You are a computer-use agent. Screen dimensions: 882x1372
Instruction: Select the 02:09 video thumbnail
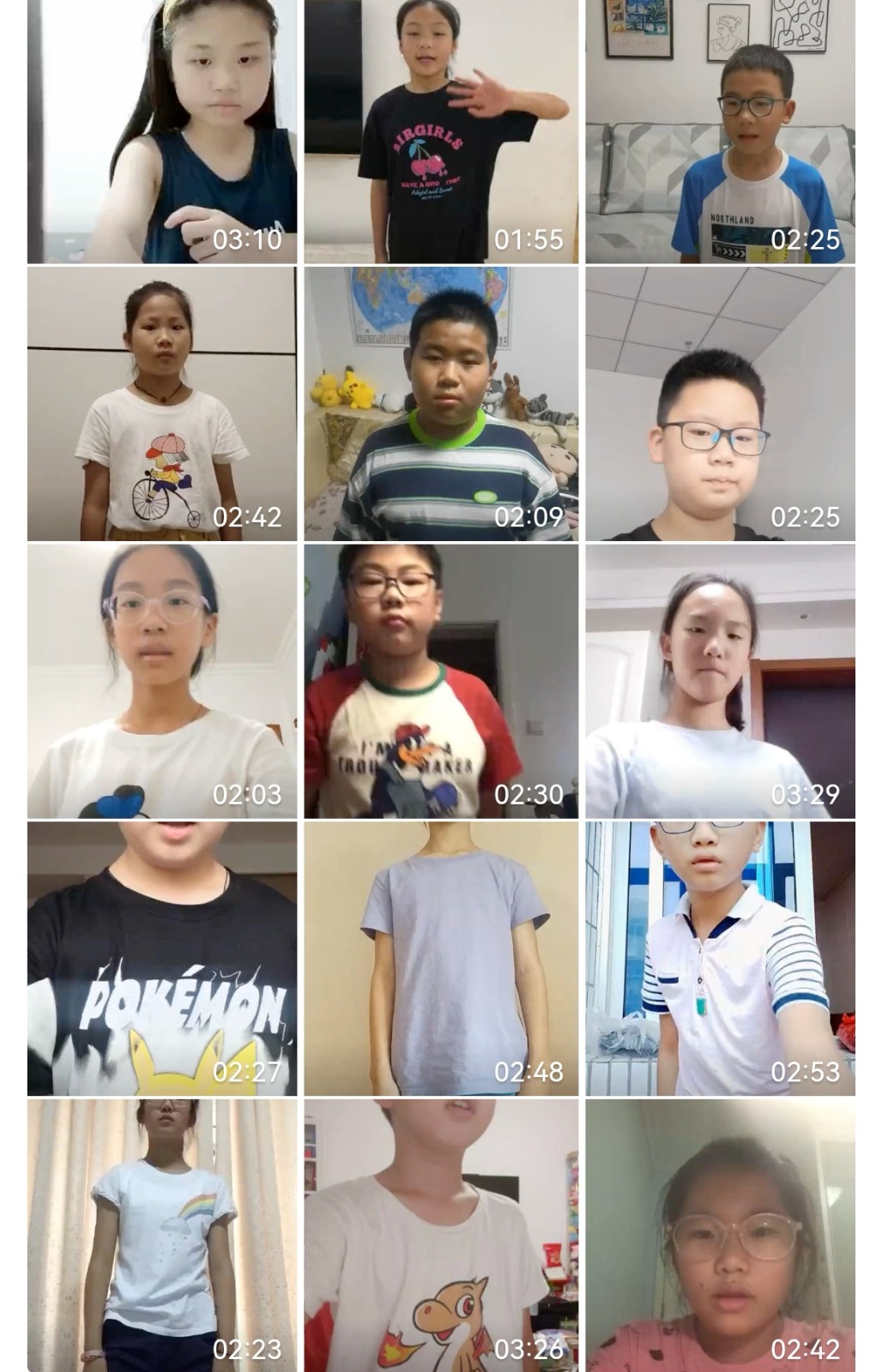pyautogui.click(x=441, y=403)
